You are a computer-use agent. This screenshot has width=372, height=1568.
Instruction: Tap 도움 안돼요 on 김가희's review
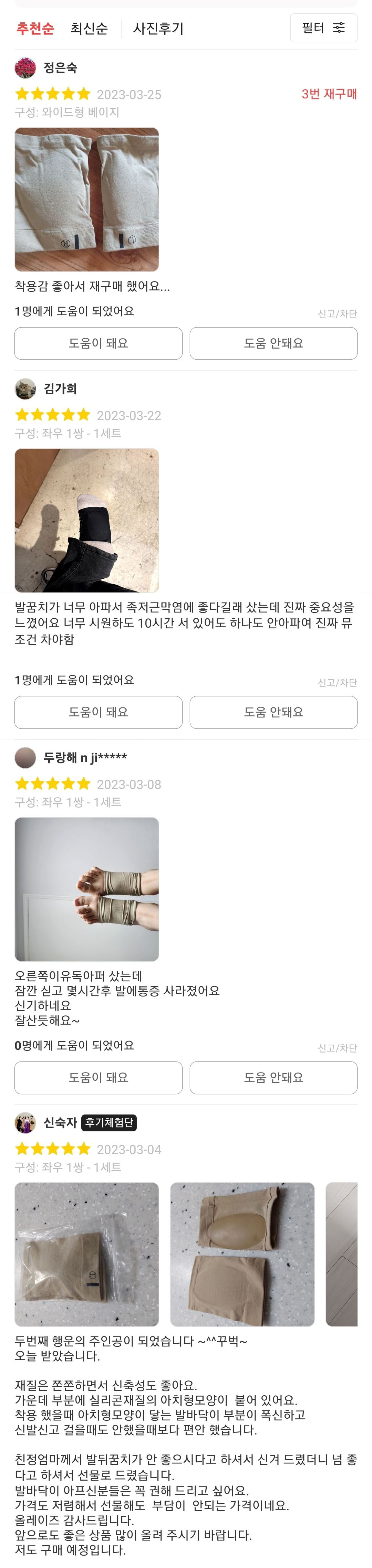coord(273,712)
